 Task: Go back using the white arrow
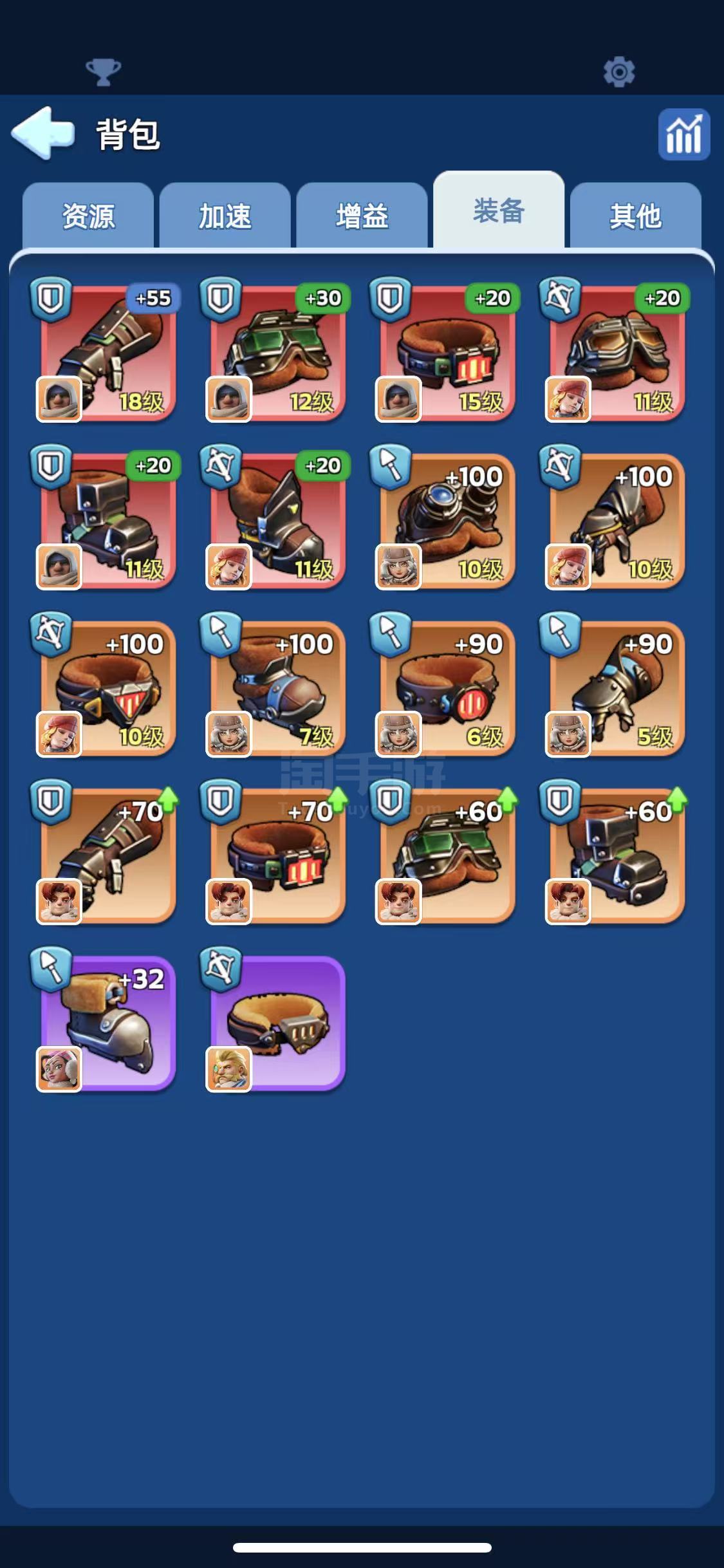click(43, 133)
